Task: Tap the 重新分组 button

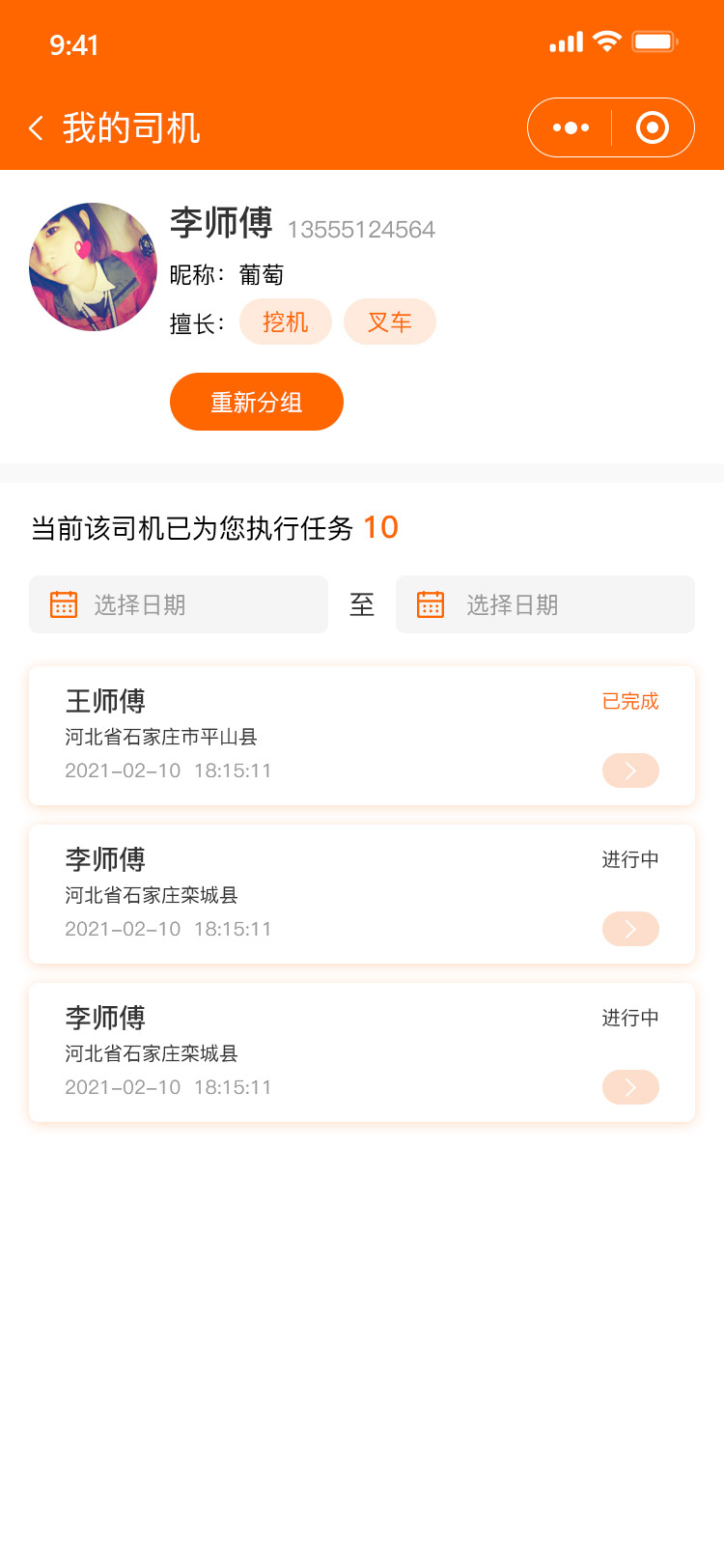Action: point(257,402)
